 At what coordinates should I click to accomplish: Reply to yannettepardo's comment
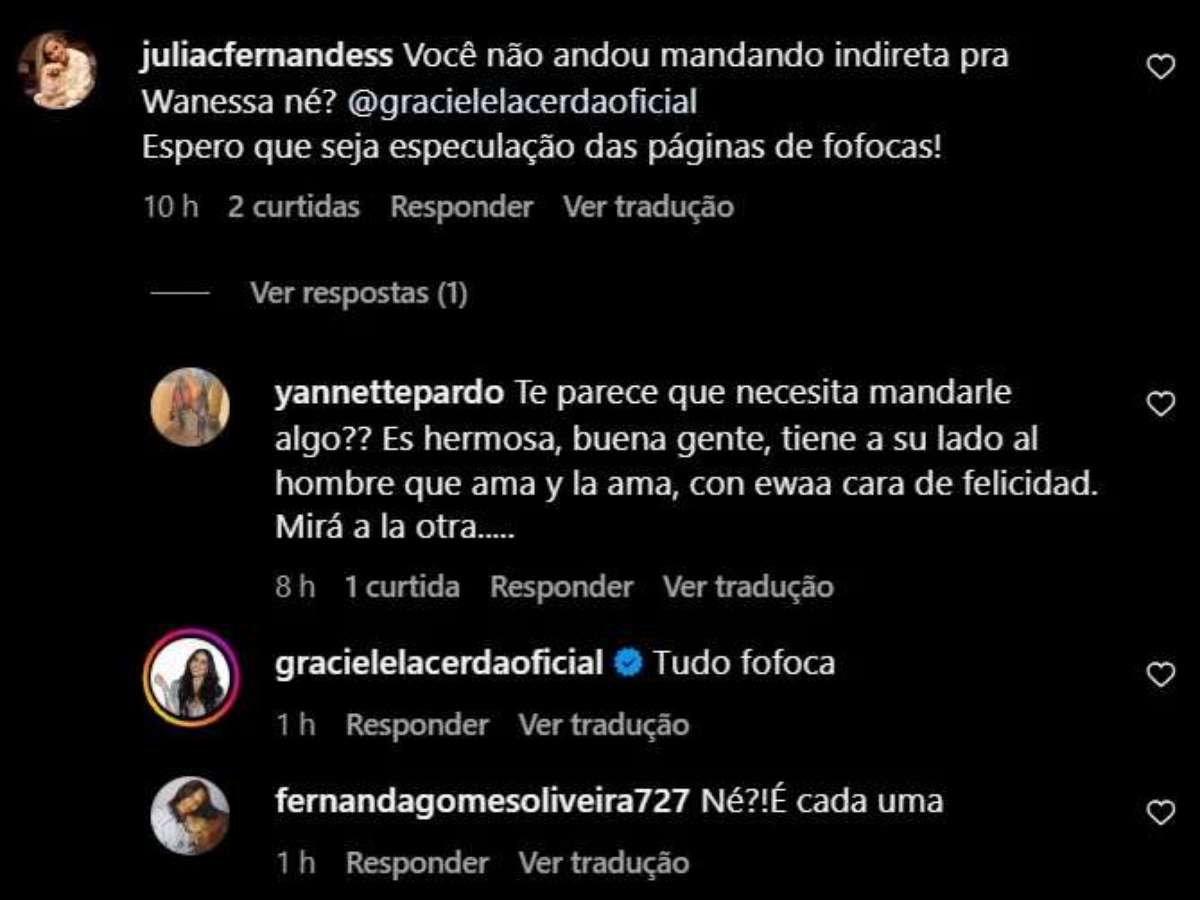pyautogui.click(x=561, y=586)
